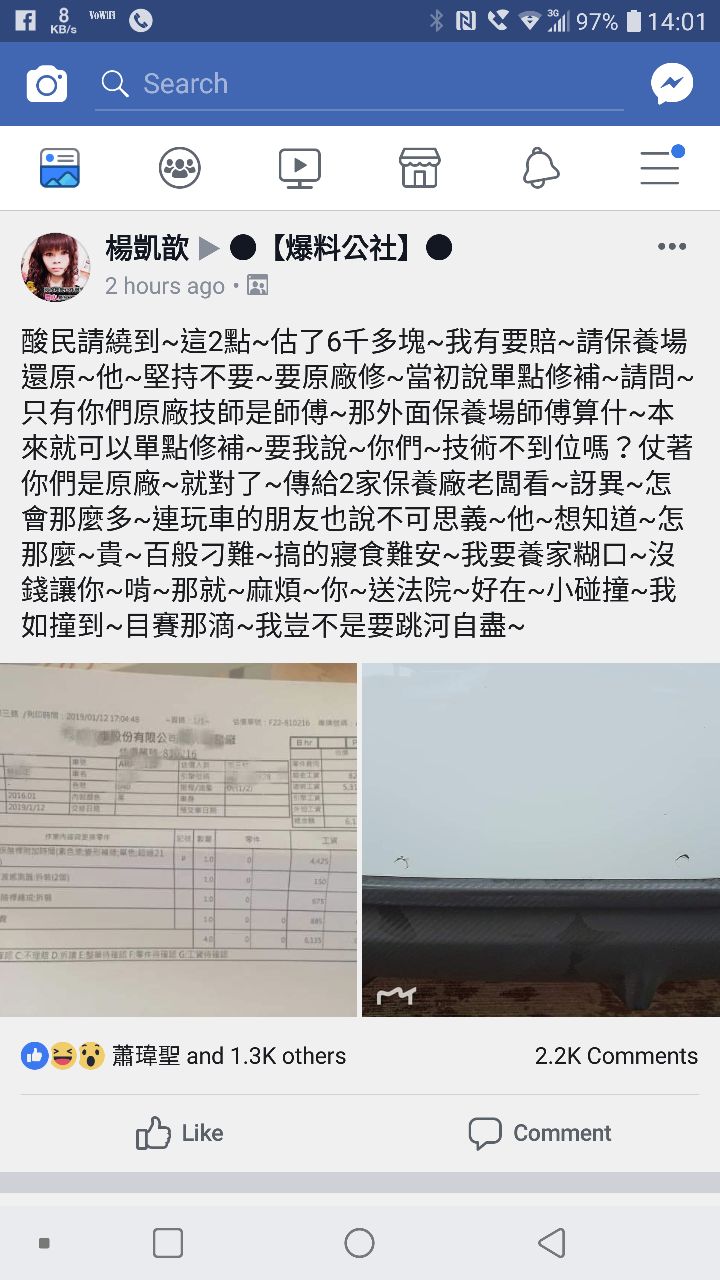This screenshot has height=1280, width=720.
Task: Like this post
Action: (180, 1133)
